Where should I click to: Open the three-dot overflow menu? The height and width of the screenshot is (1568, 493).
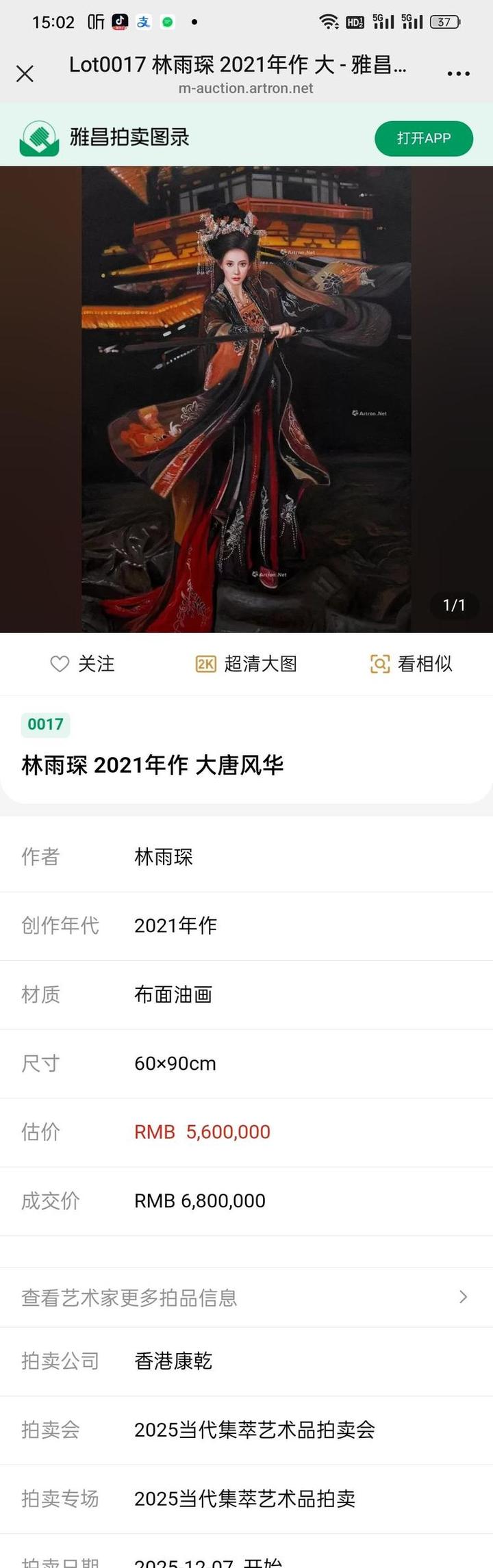click(x=458, y=74)
